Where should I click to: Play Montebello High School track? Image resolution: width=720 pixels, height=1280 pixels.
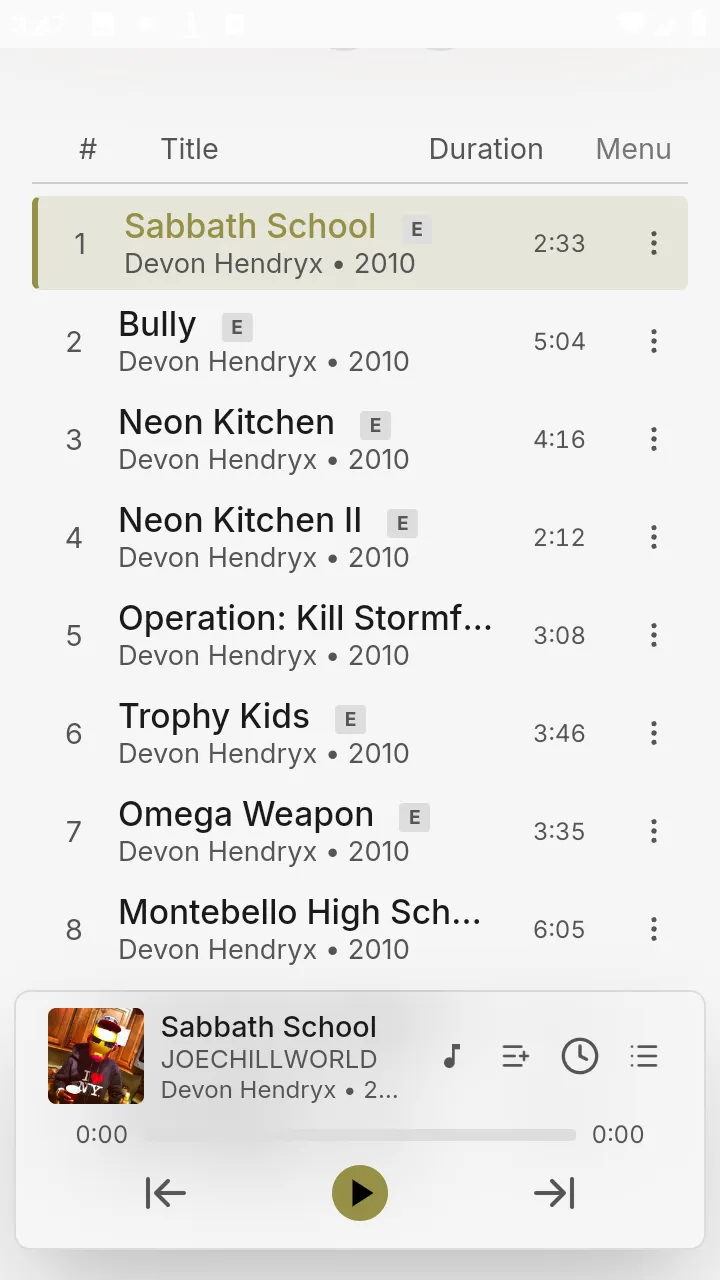(x=360, y=930)
